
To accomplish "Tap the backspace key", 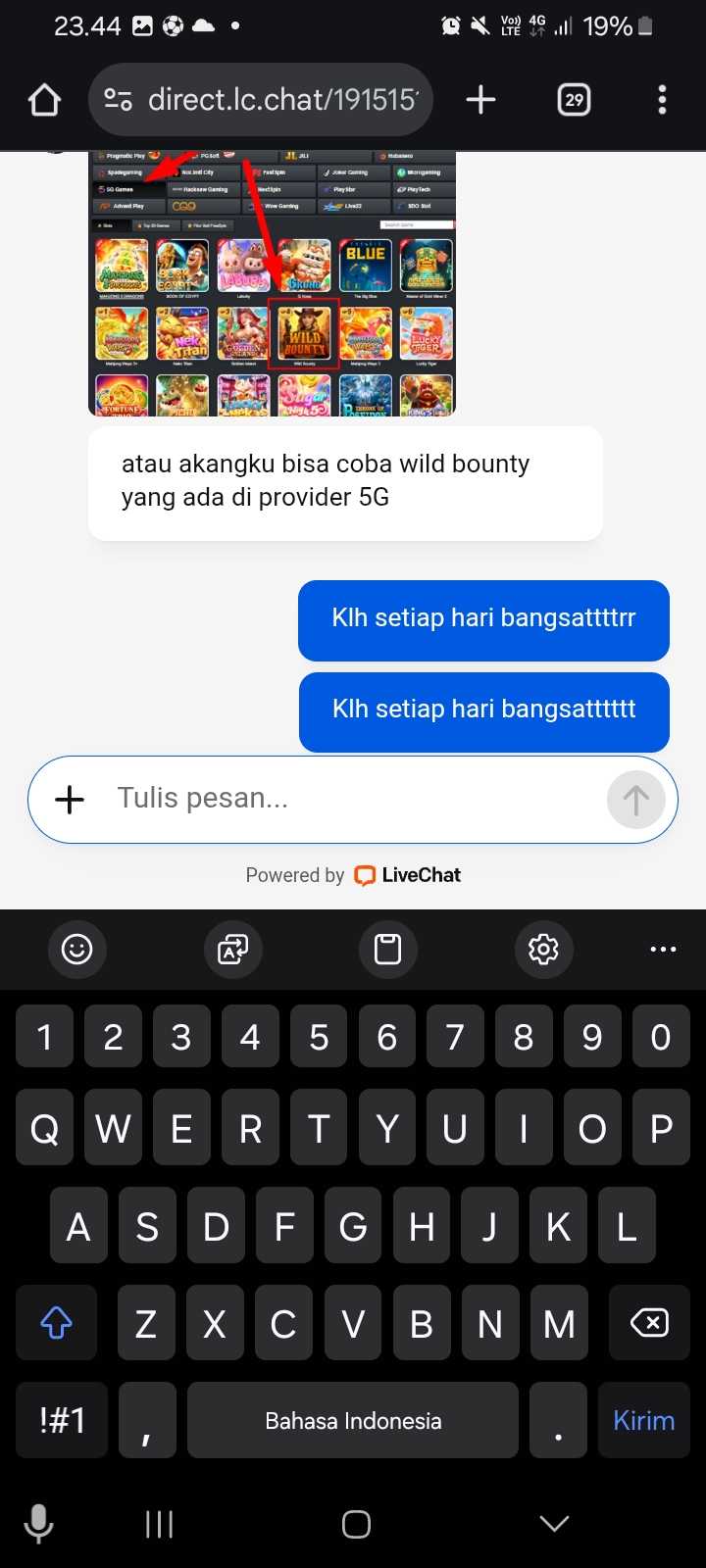I will [x=648, y=1323].
